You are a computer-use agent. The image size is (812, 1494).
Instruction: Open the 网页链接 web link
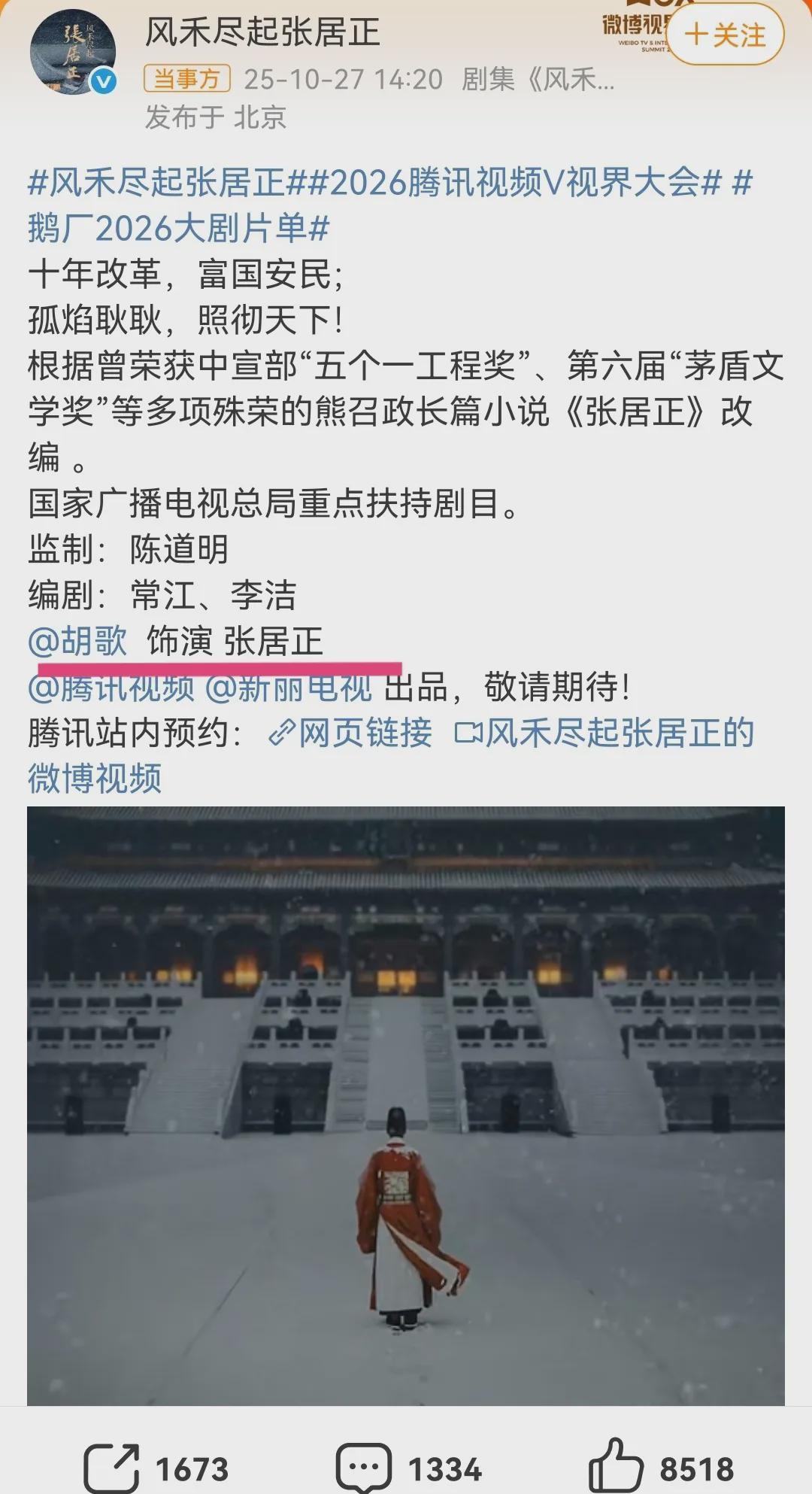coord(350,733)
